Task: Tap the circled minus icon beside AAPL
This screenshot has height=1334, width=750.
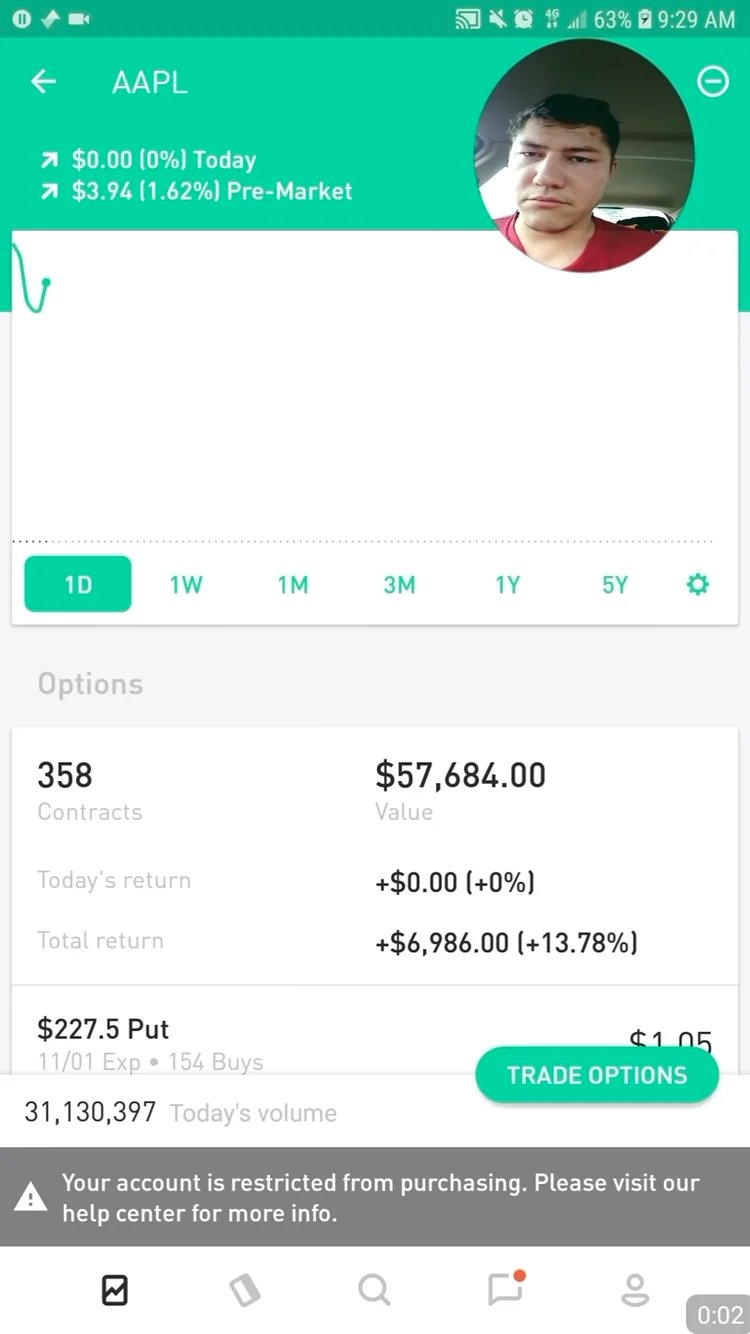Action: (x=712, y=82)
